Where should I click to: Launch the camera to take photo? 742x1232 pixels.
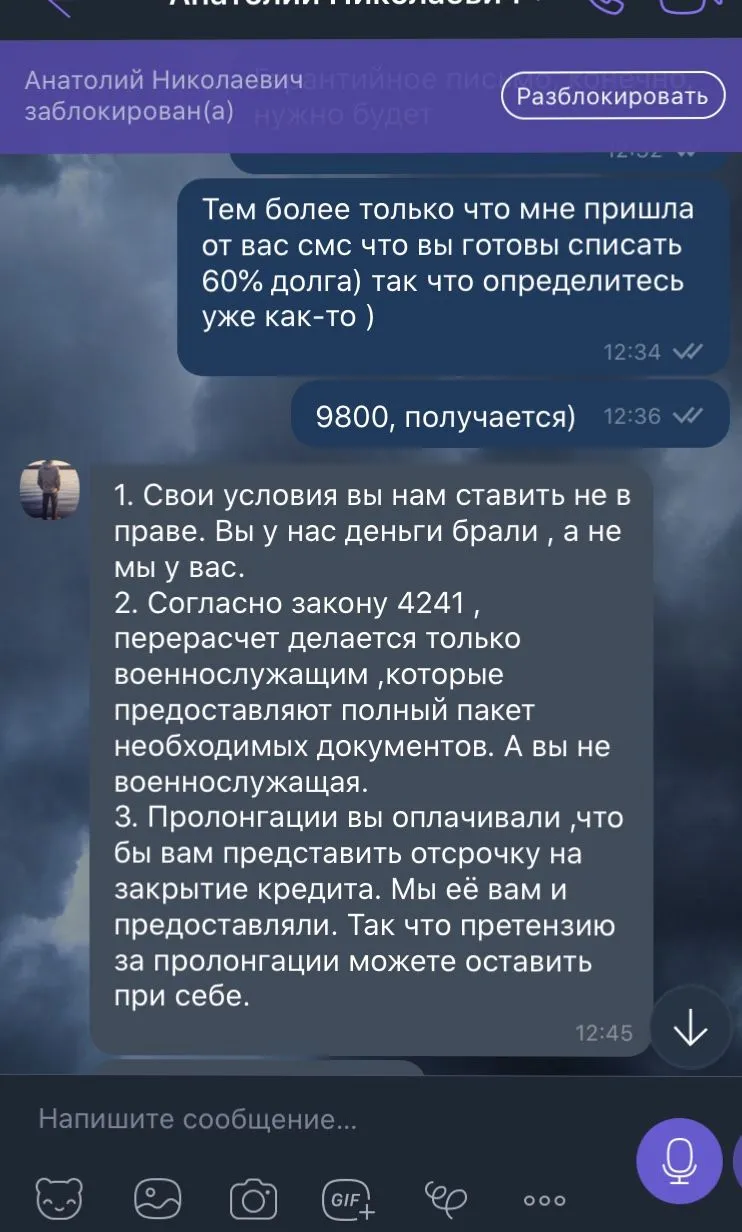click(252, 1199)
